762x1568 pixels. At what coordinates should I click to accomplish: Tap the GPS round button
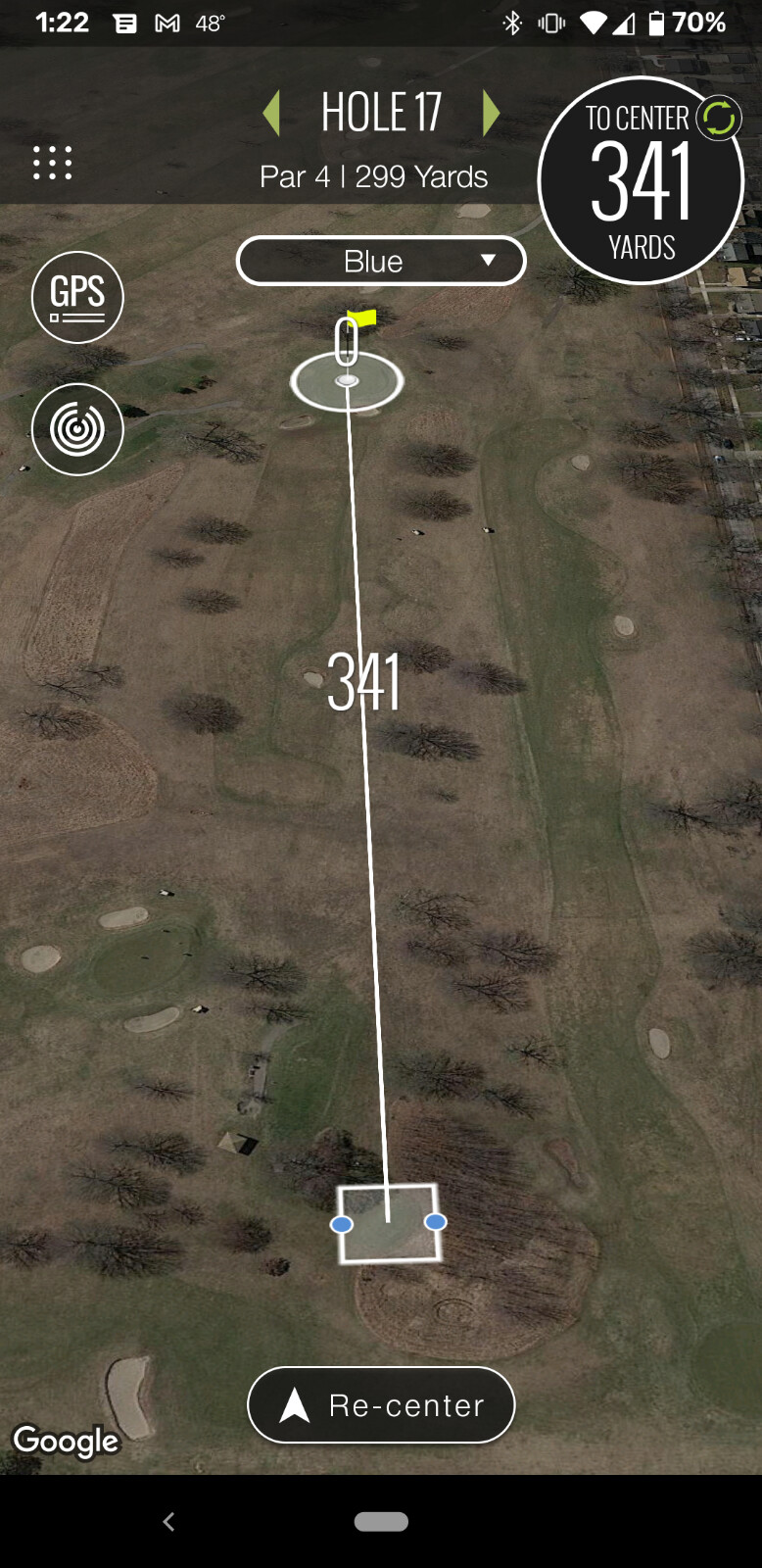(x=77, y=297)
